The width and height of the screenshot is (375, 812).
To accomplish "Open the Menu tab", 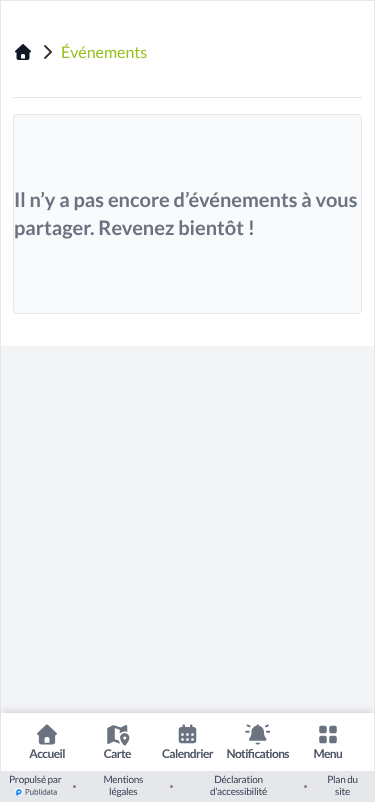I will 328,742.
